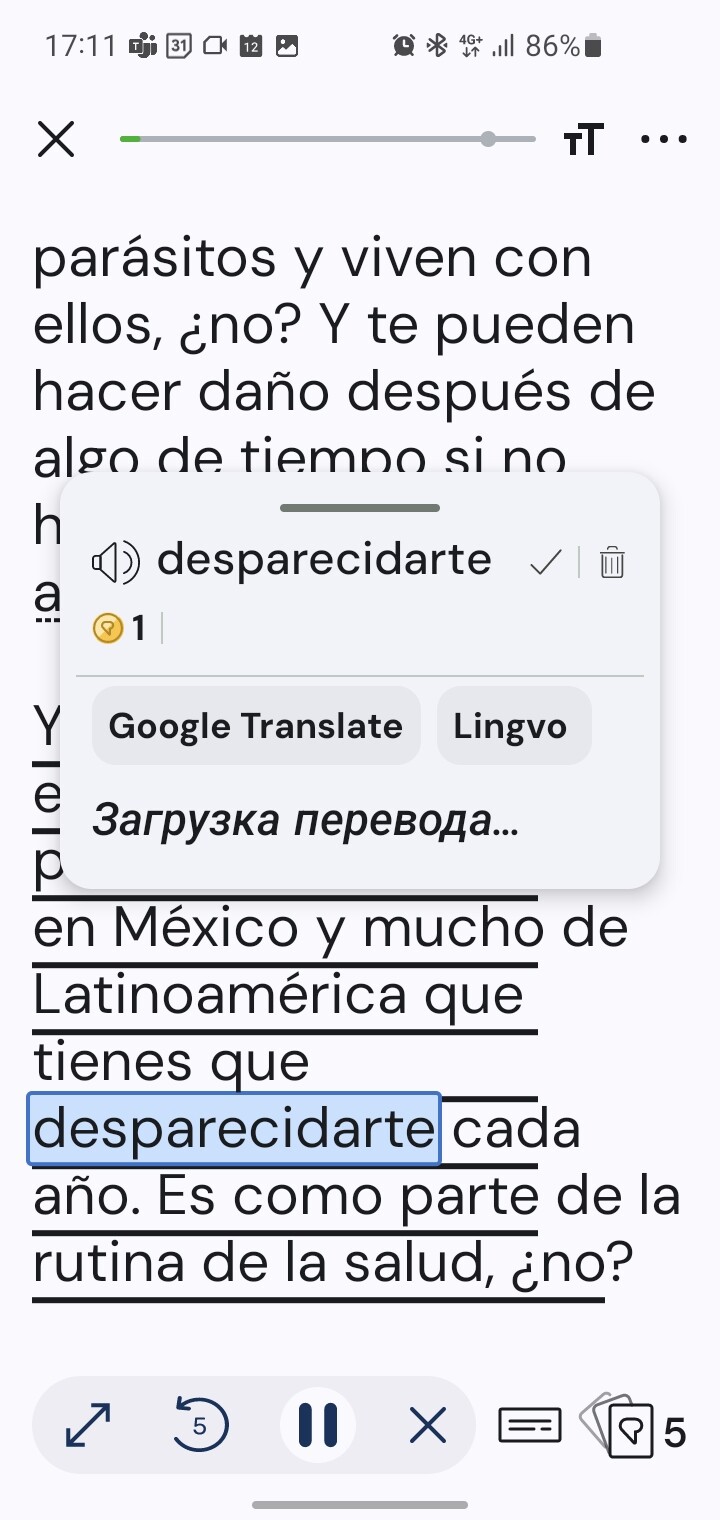Select Google Translate dictionary

256,725
